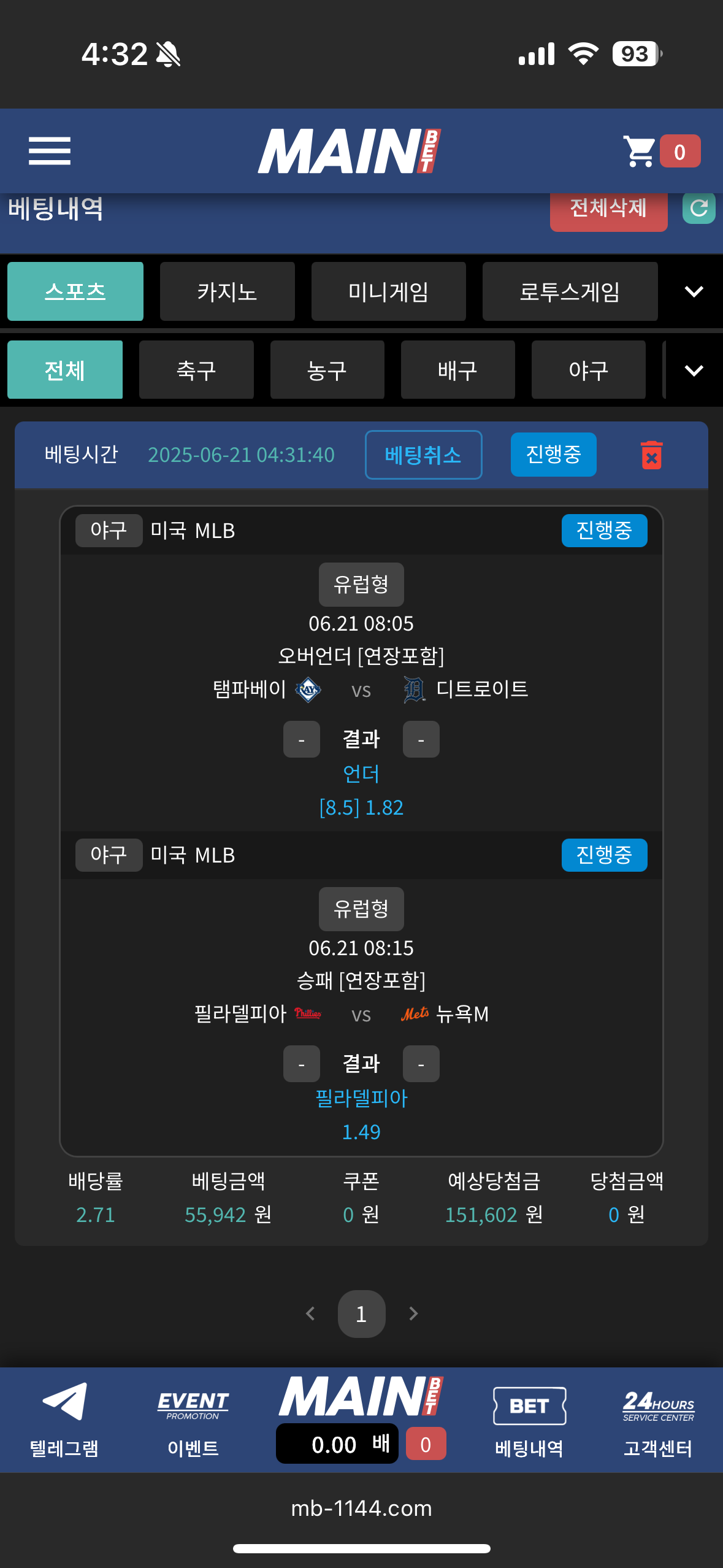Viewport: 723px width, 1568px height.
Task: Select the 로투스게임 tab
Action: tap(569, 291)
